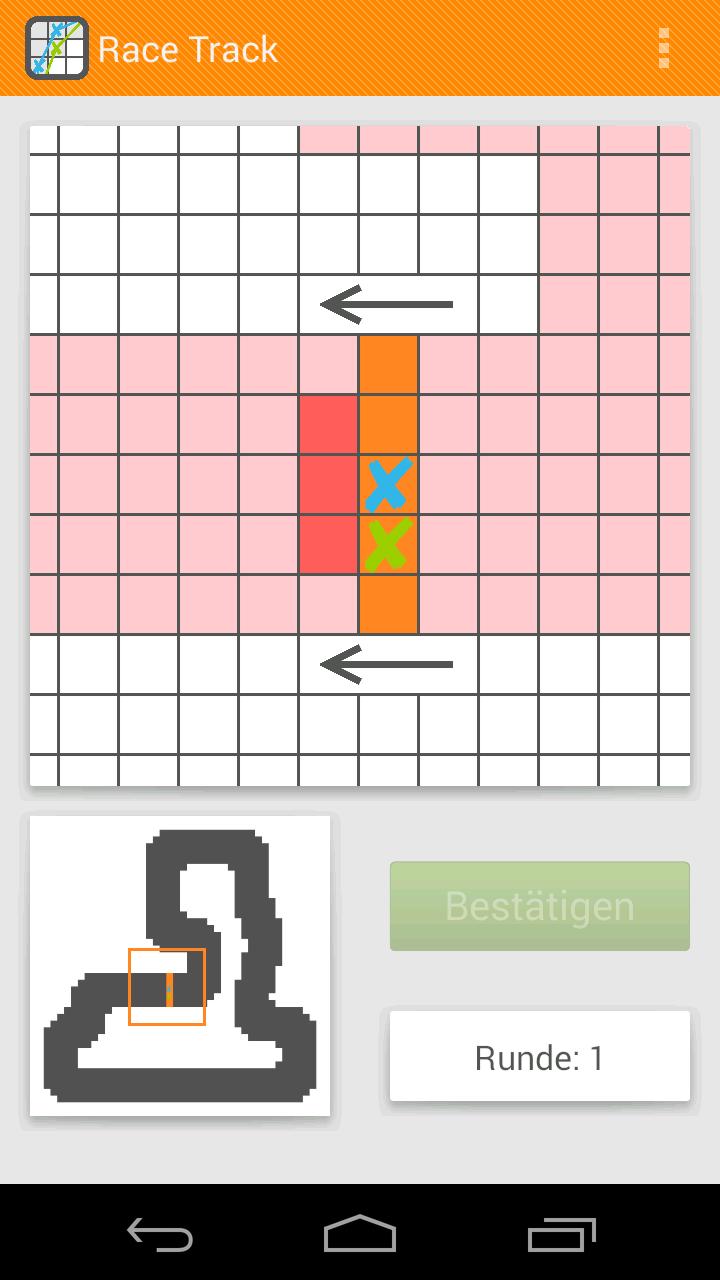Go back with system back button
Viewport: 720px width, 1280px height.
pos(160,1234)
